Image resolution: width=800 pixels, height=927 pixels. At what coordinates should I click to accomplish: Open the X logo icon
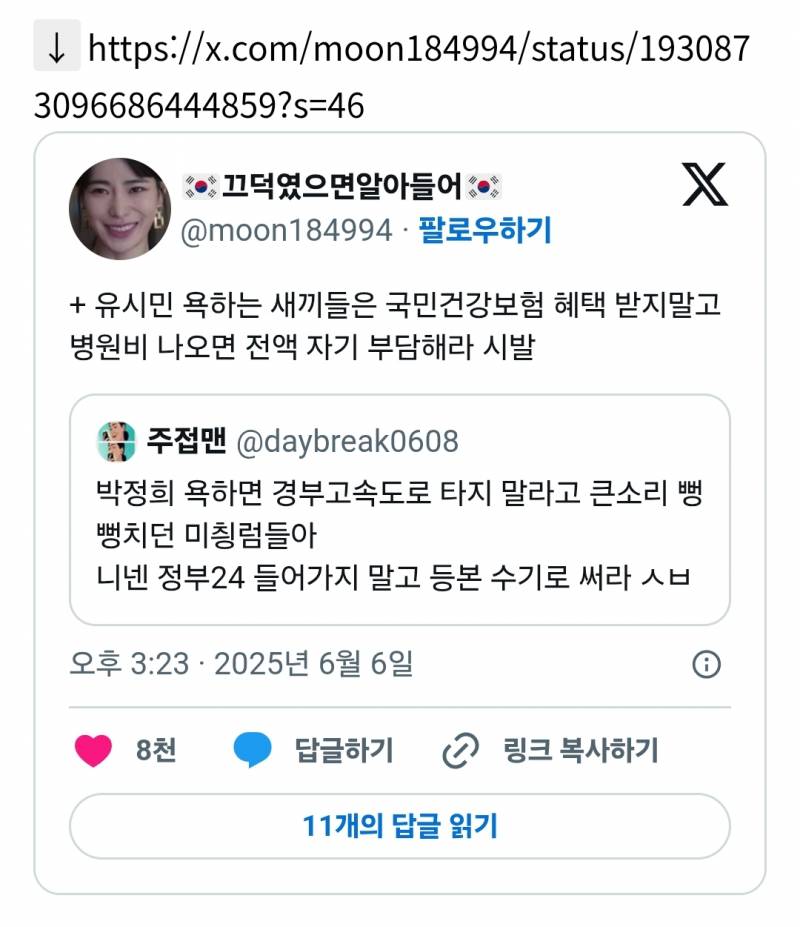[705, 184]
